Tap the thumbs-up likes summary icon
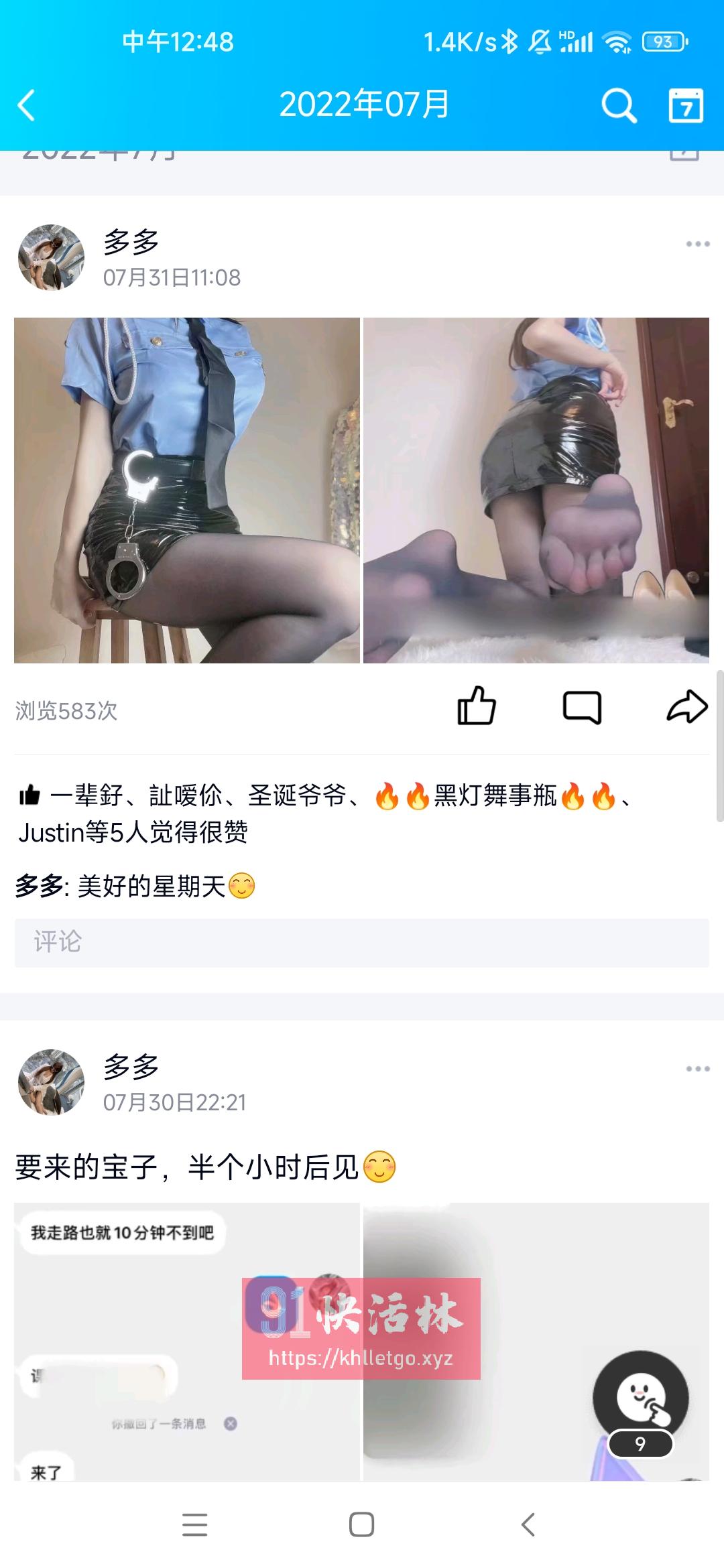Screen dimensions: 724x1568 pos(29,797)
